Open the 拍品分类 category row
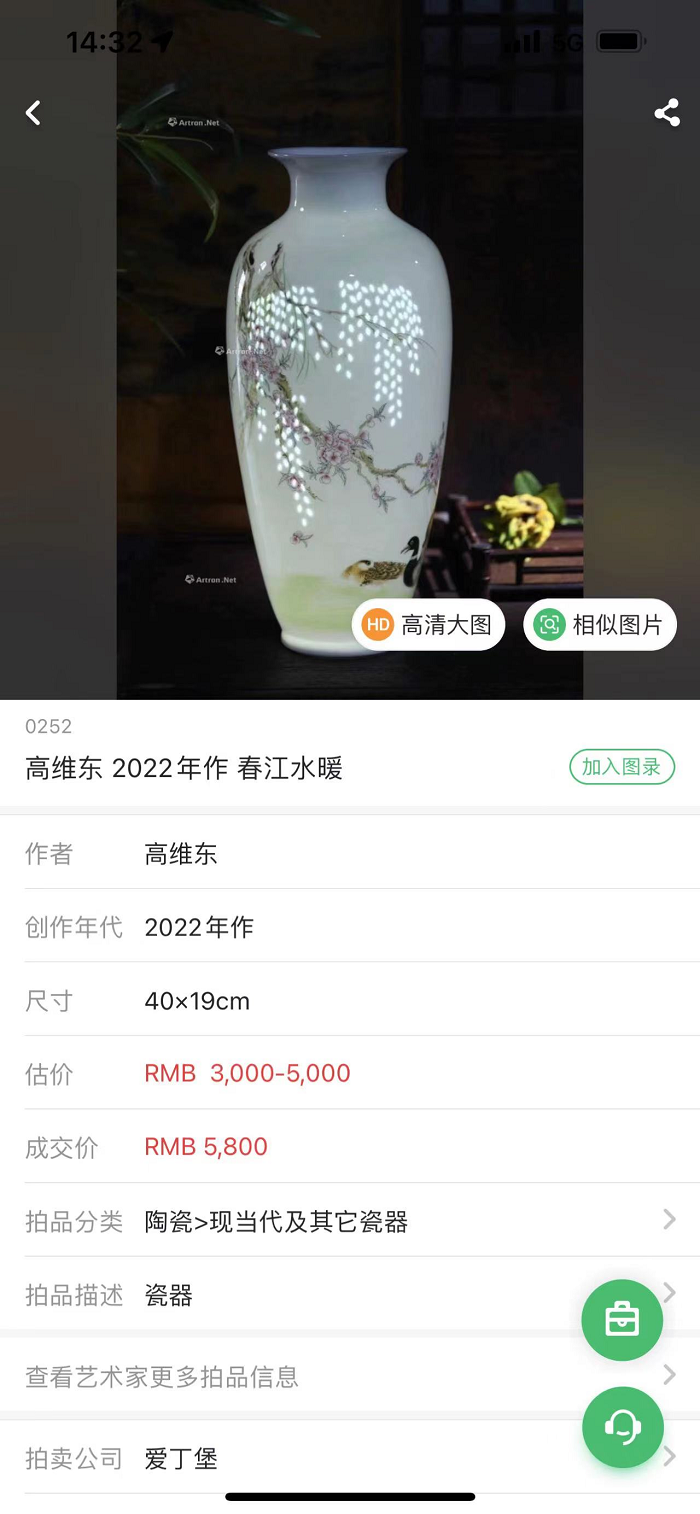Screen dimensions: 700x1514 pos(350,1221)
